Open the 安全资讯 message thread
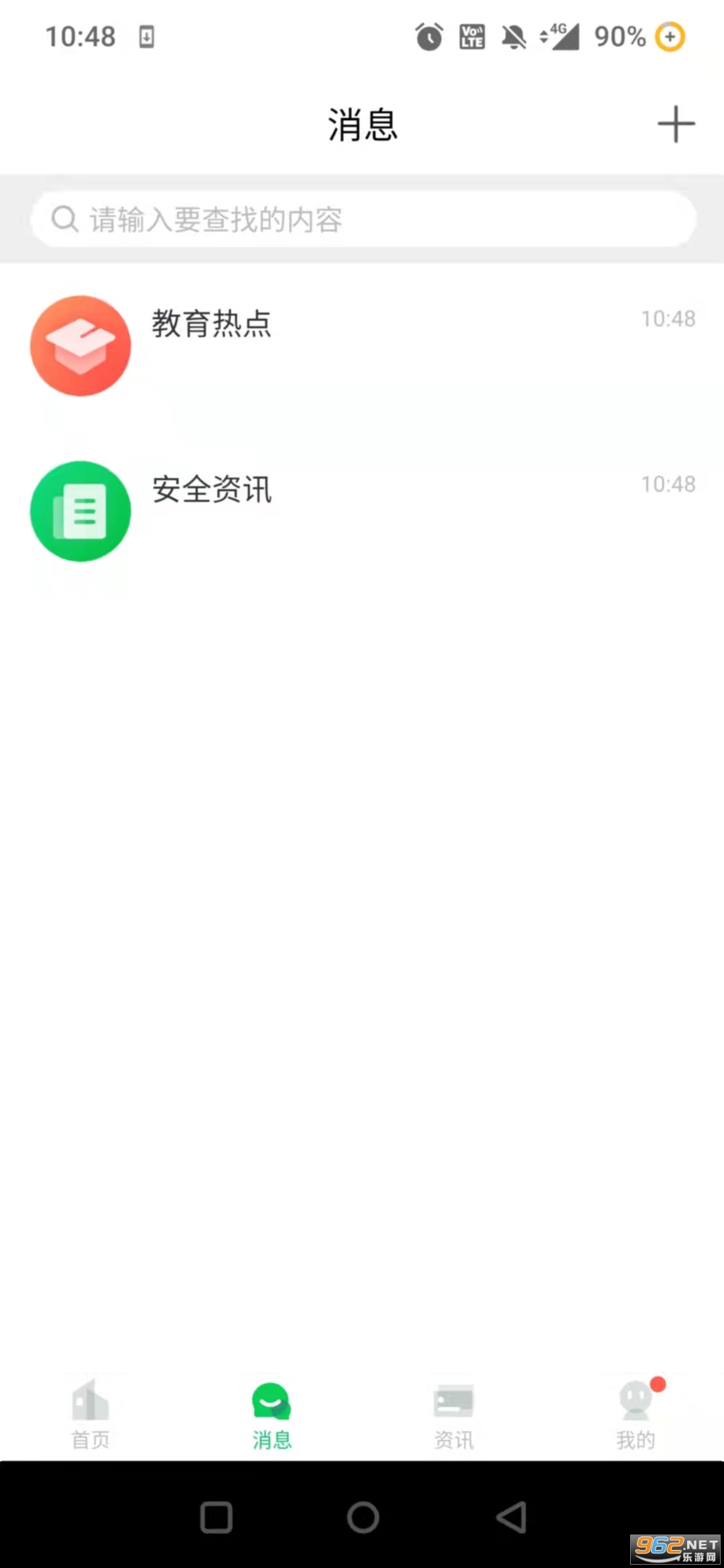This screenshot has width=724, height=1568. click(x=362, y=511)
